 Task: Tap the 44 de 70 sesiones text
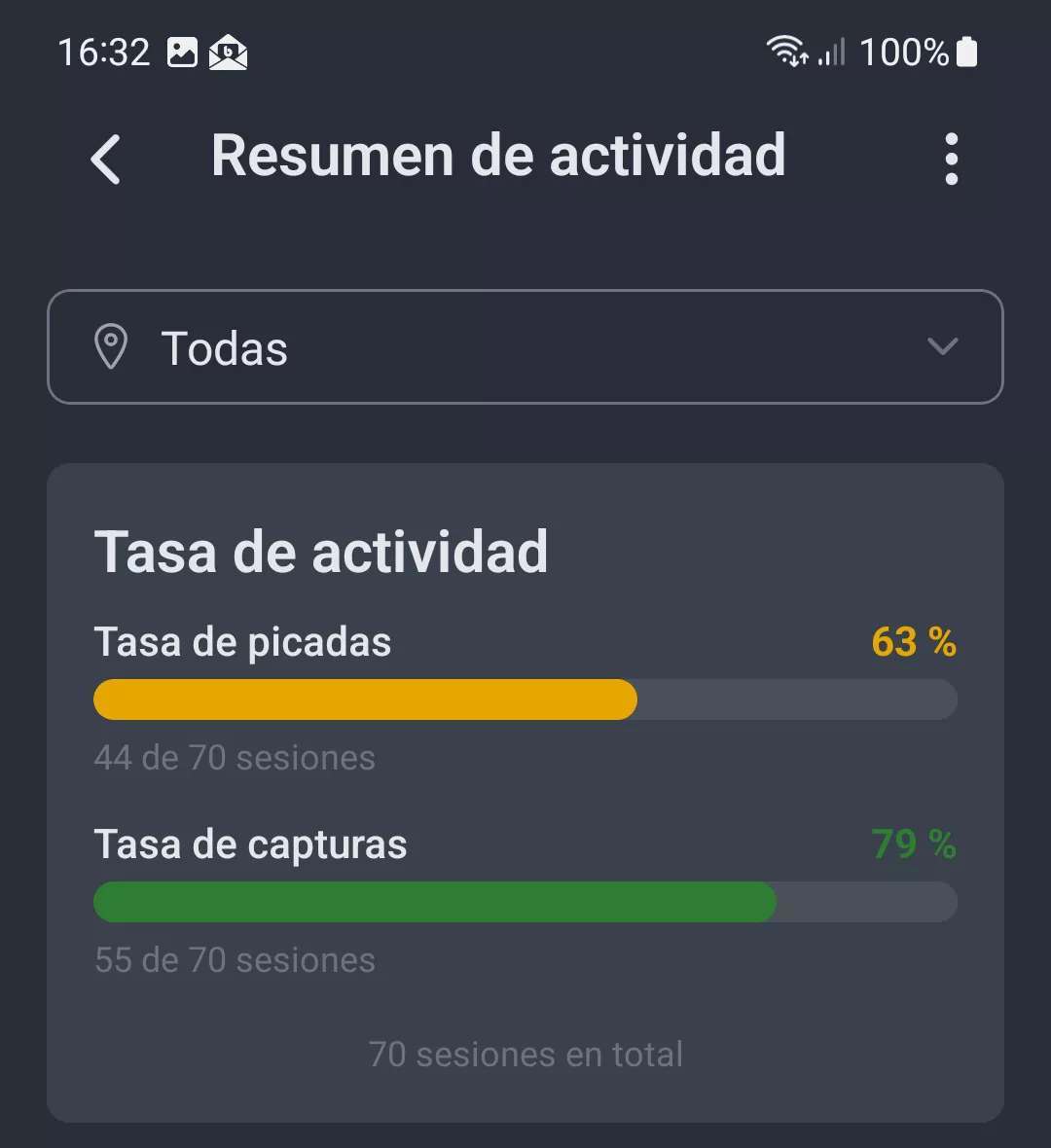tap(235, 758)
